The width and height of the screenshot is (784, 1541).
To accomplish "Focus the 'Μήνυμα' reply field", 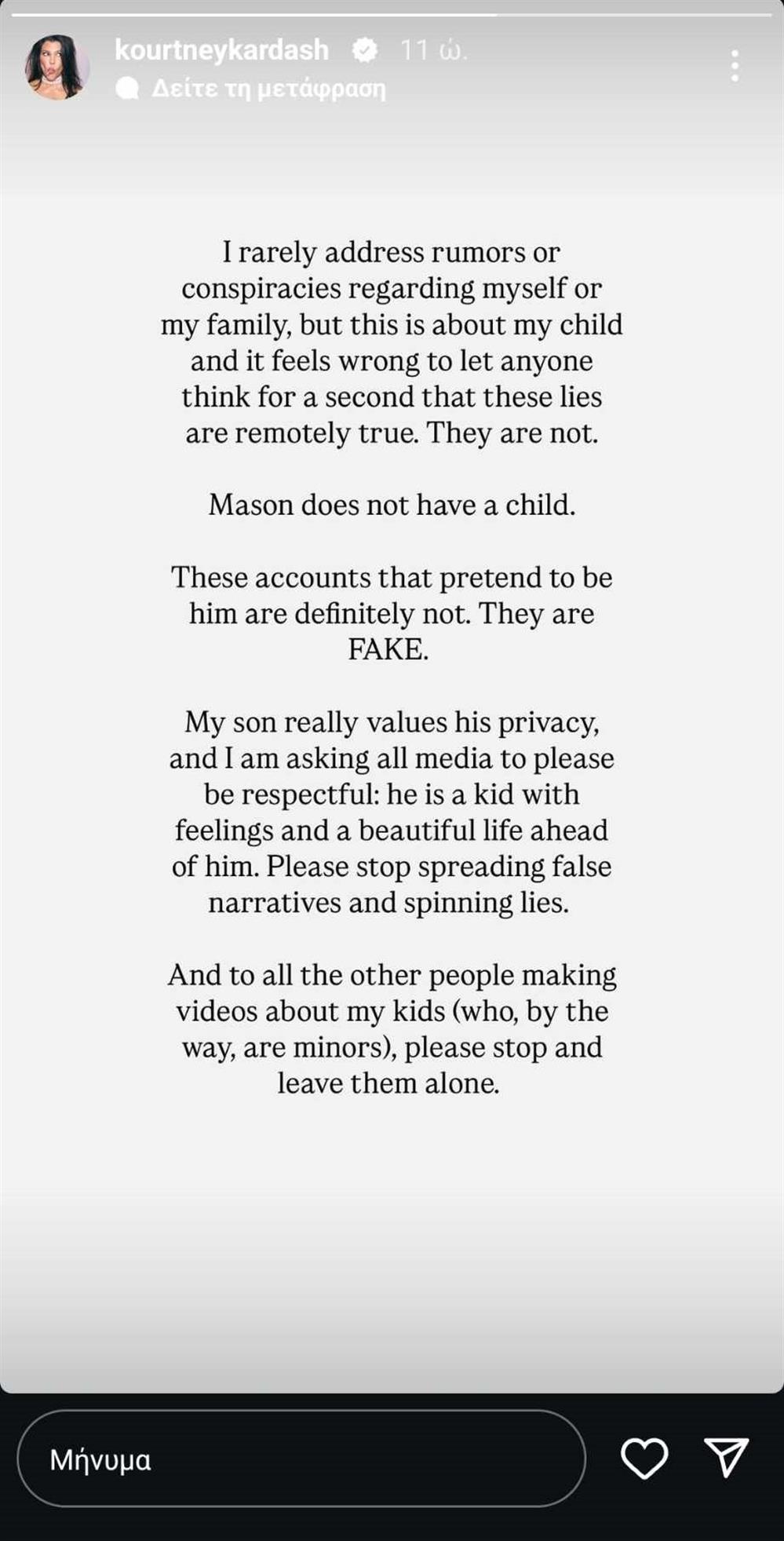I will (301, 1459).
